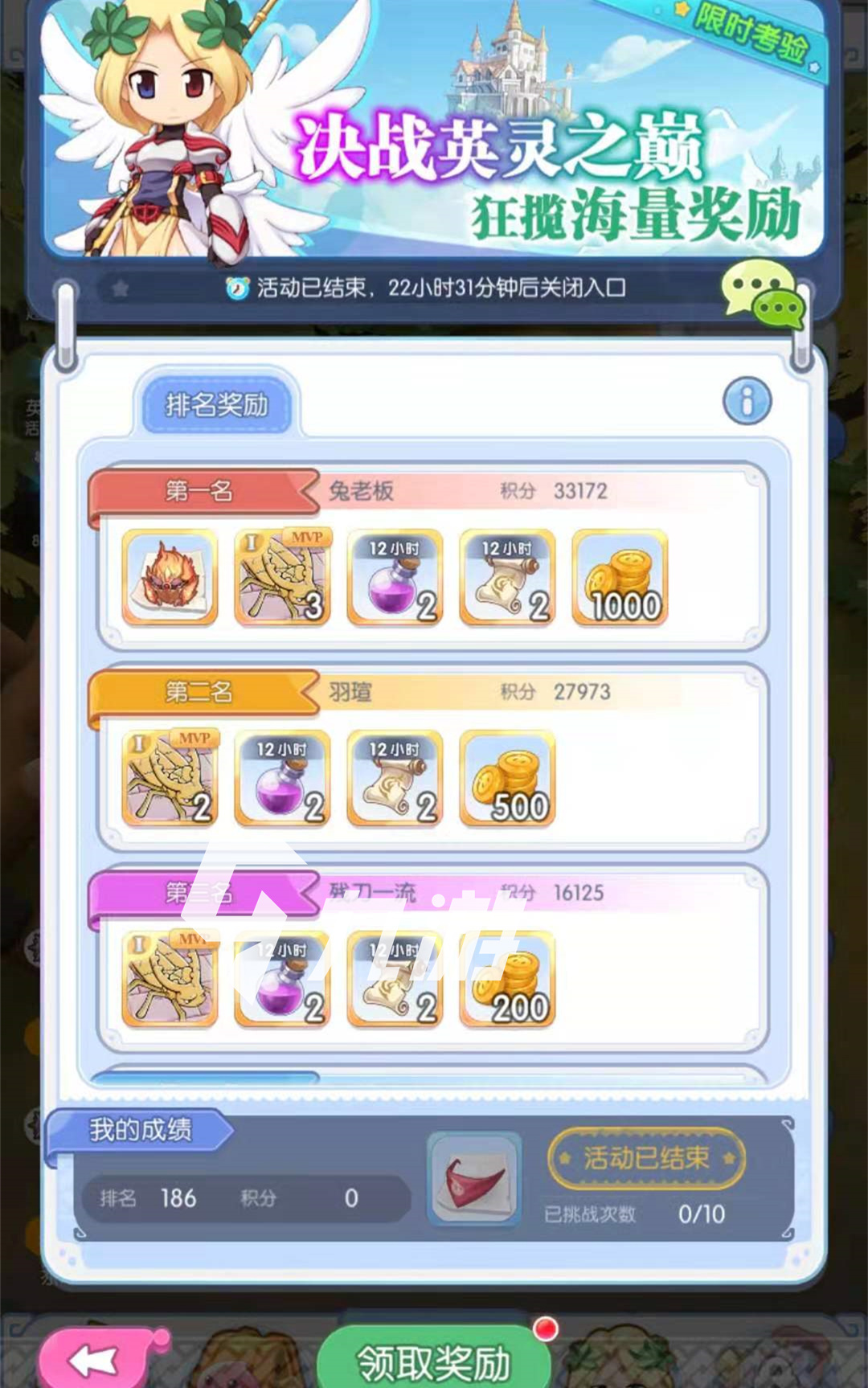View the MVP card reward for 第二名
868x1388 pixels.
pos(170,778)
